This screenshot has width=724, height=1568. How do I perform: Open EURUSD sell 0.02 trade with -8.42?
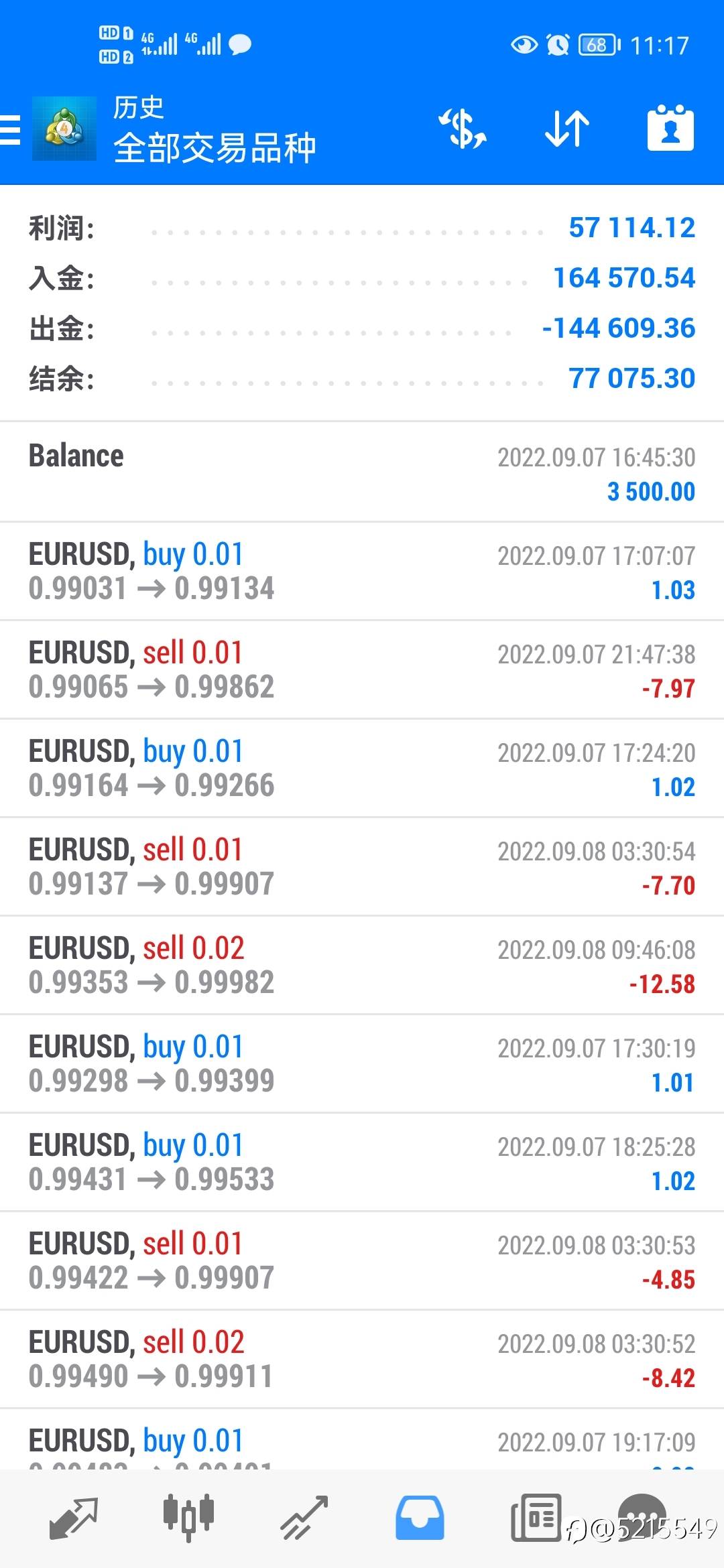pos(362,1359)
